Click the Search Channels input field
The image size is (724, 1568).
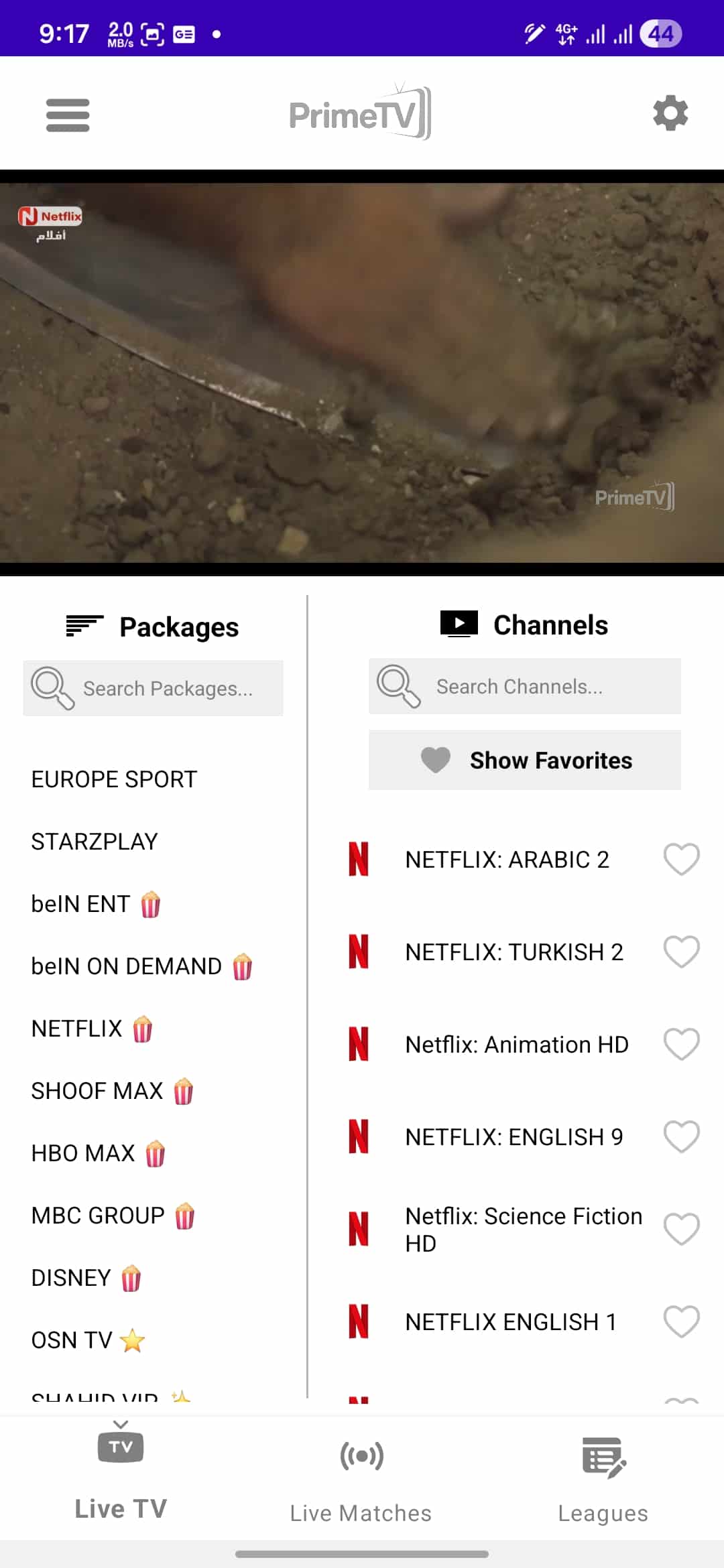point(524,686)
